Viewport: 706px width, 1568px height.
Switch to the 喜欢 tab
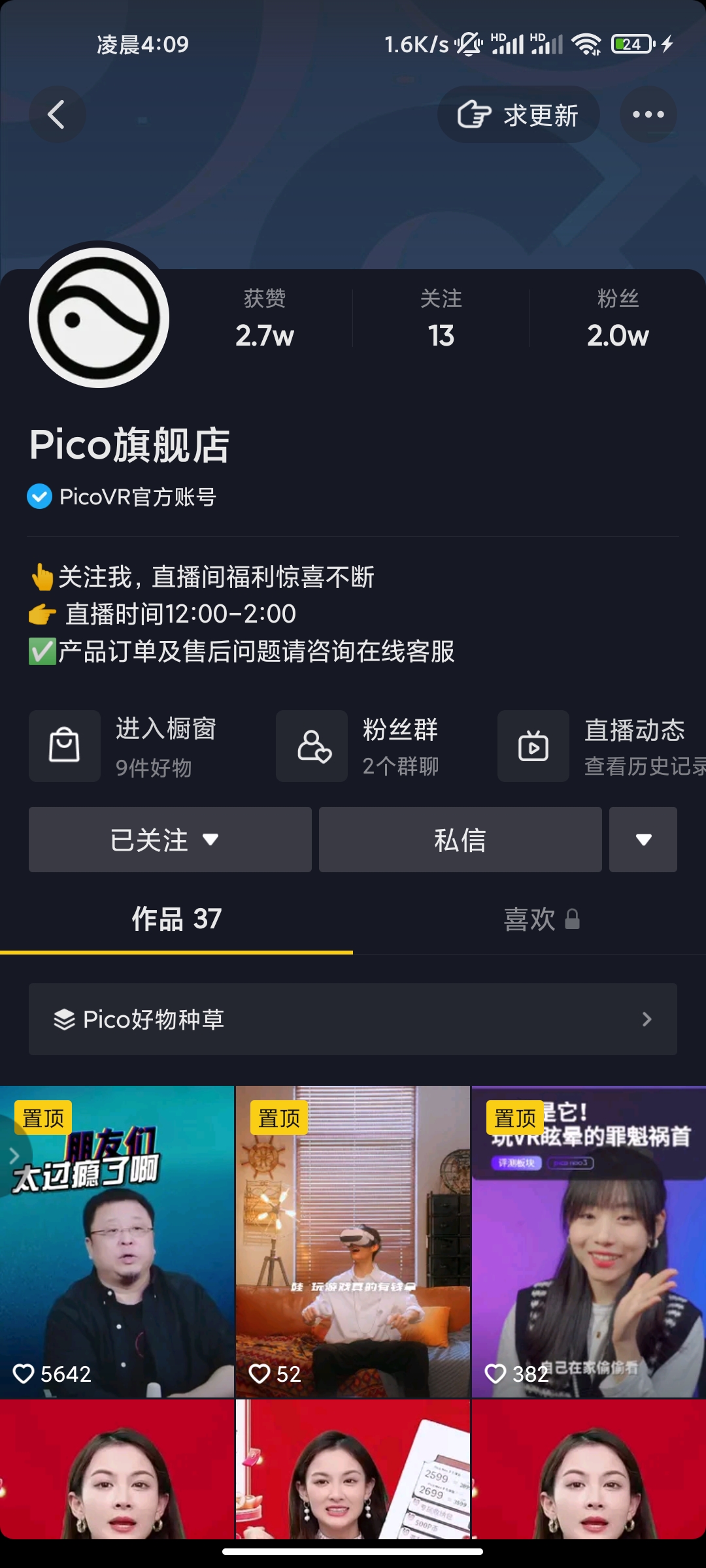[529, 919]
